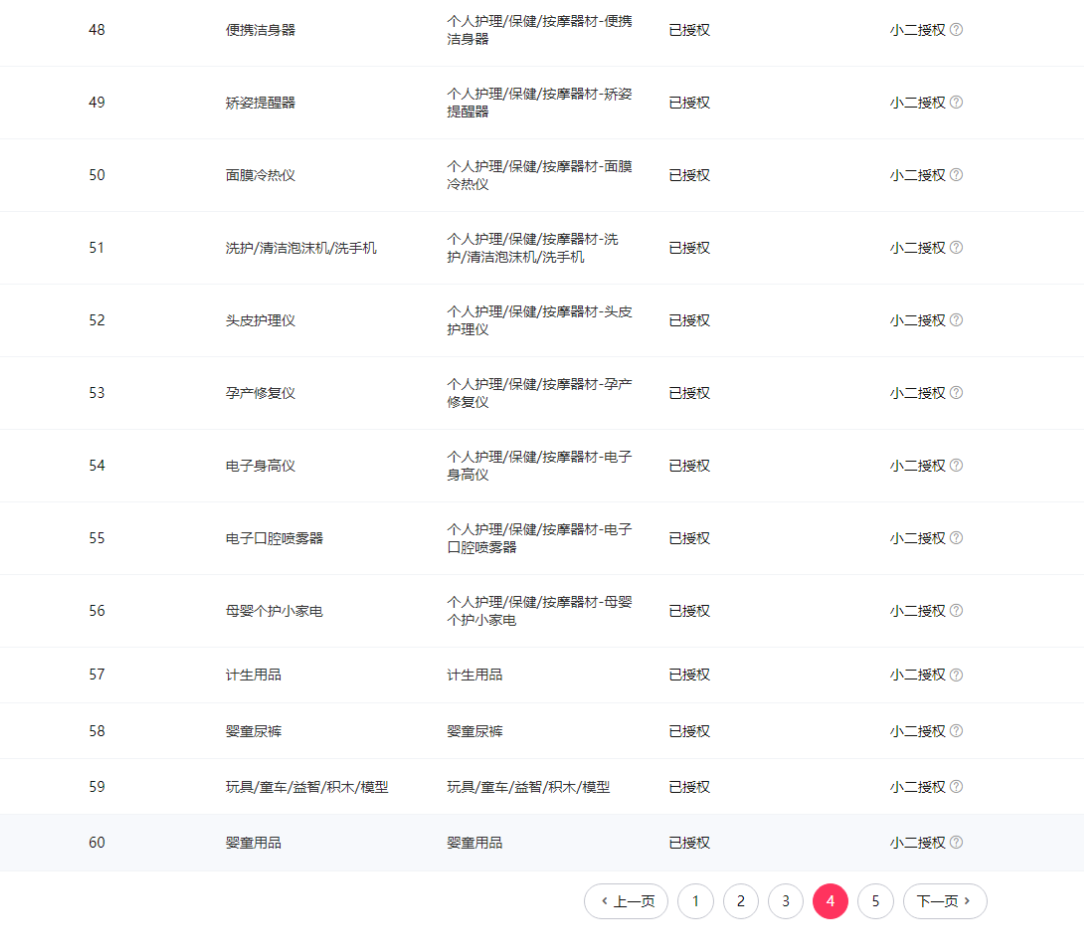The image size is (1084, 925).
Task: Tap the question mark in the 母婴个护小家电 row
Action: pyautogui.click(x=956, y=611)
